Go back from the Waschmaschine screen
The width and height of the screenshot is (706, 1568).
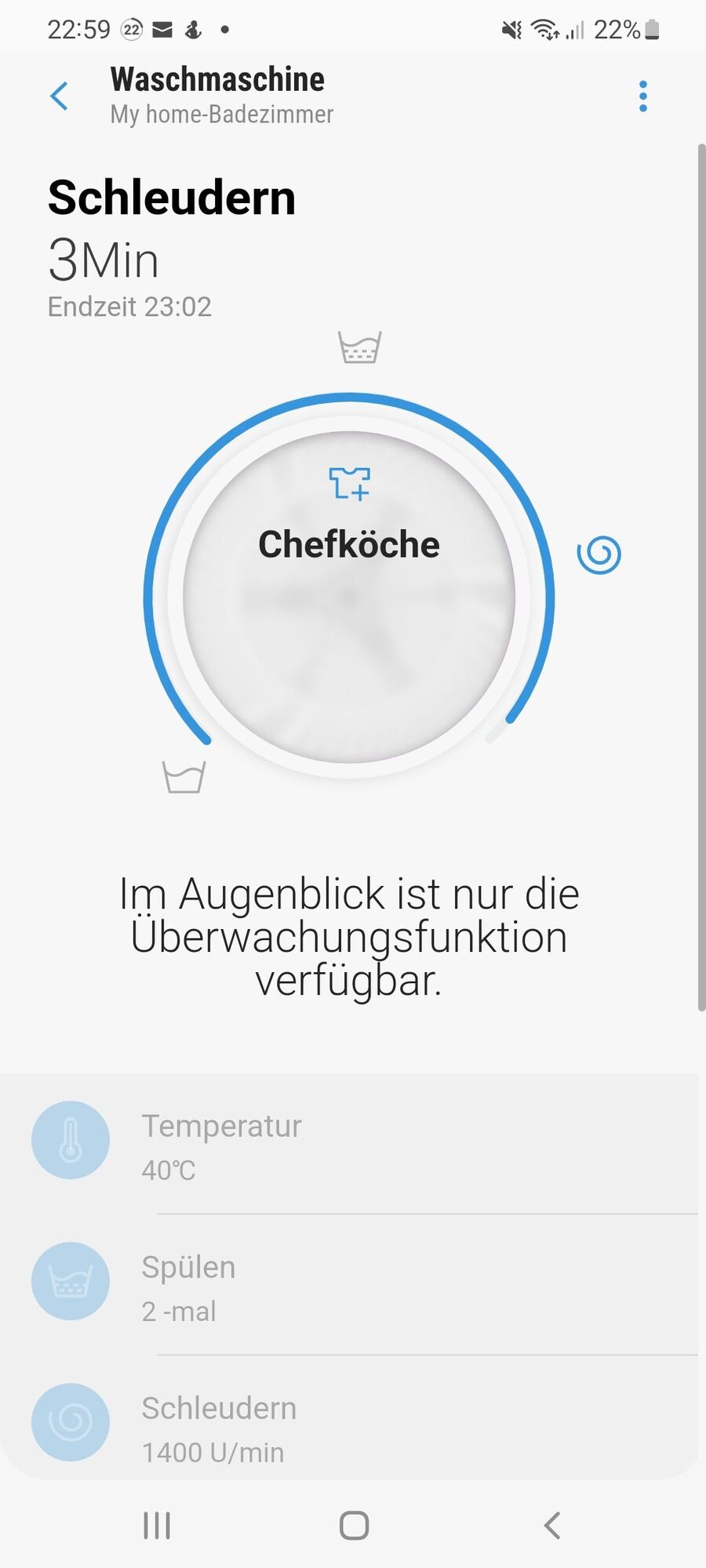point(60,96)
